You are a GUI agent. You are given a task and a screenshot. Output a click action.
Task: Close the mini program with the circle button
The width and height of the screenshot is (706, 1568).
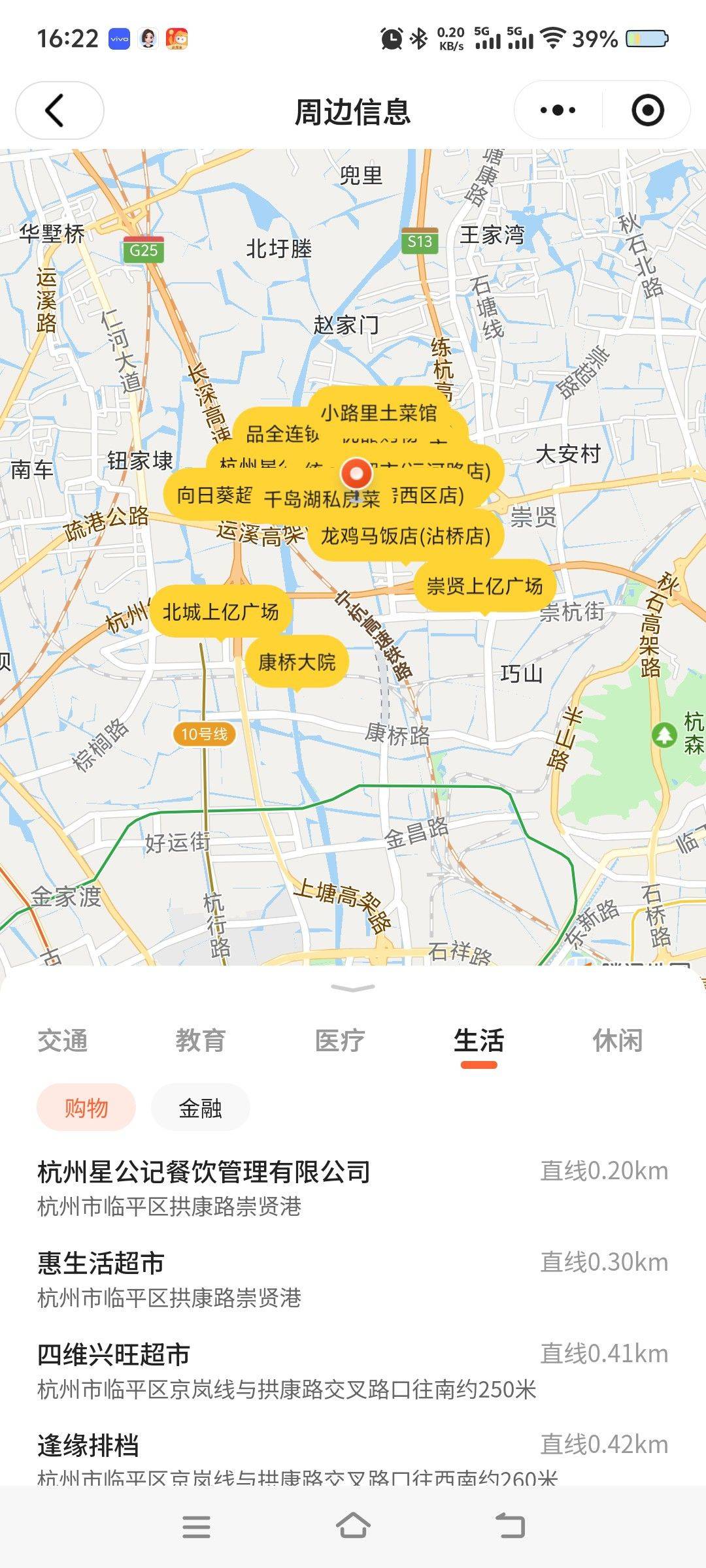pyautogui.click(x=647, y=110)
